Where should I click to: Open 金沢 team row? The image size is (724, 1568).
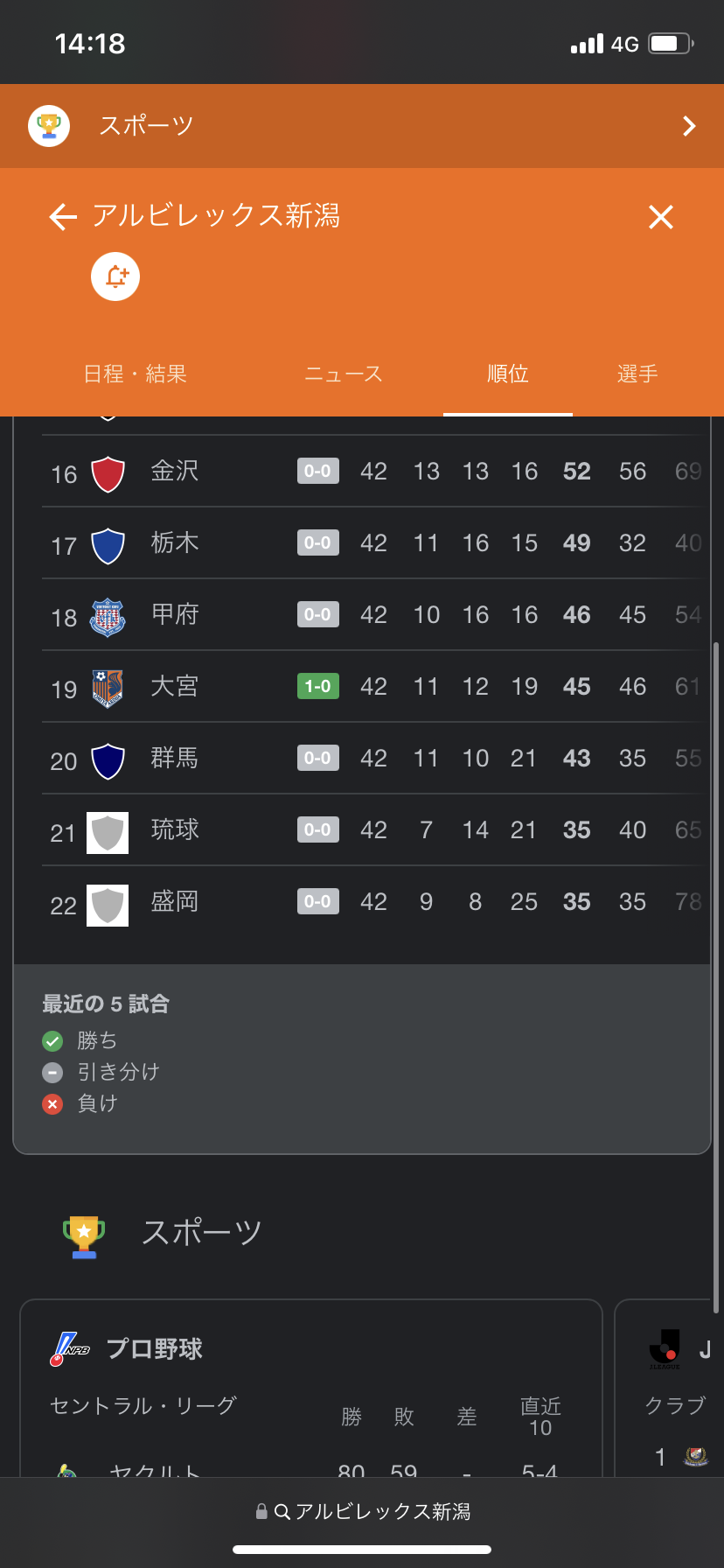tap(374, 472)
